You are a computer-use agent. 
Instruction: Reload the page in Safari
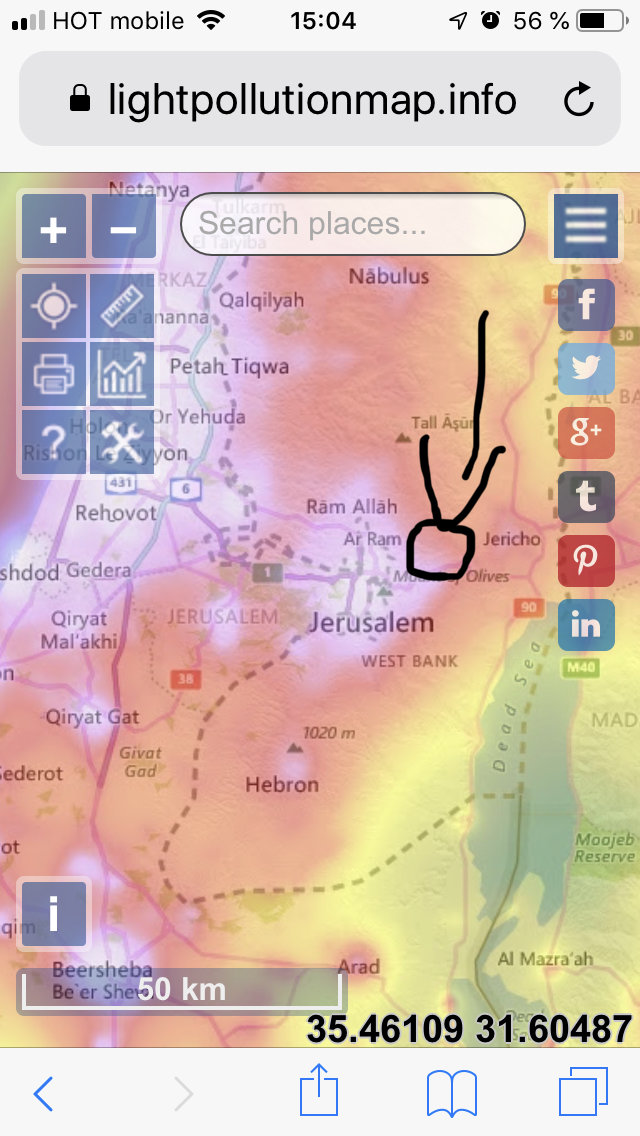pyautogui.click(x=579, y=99)
